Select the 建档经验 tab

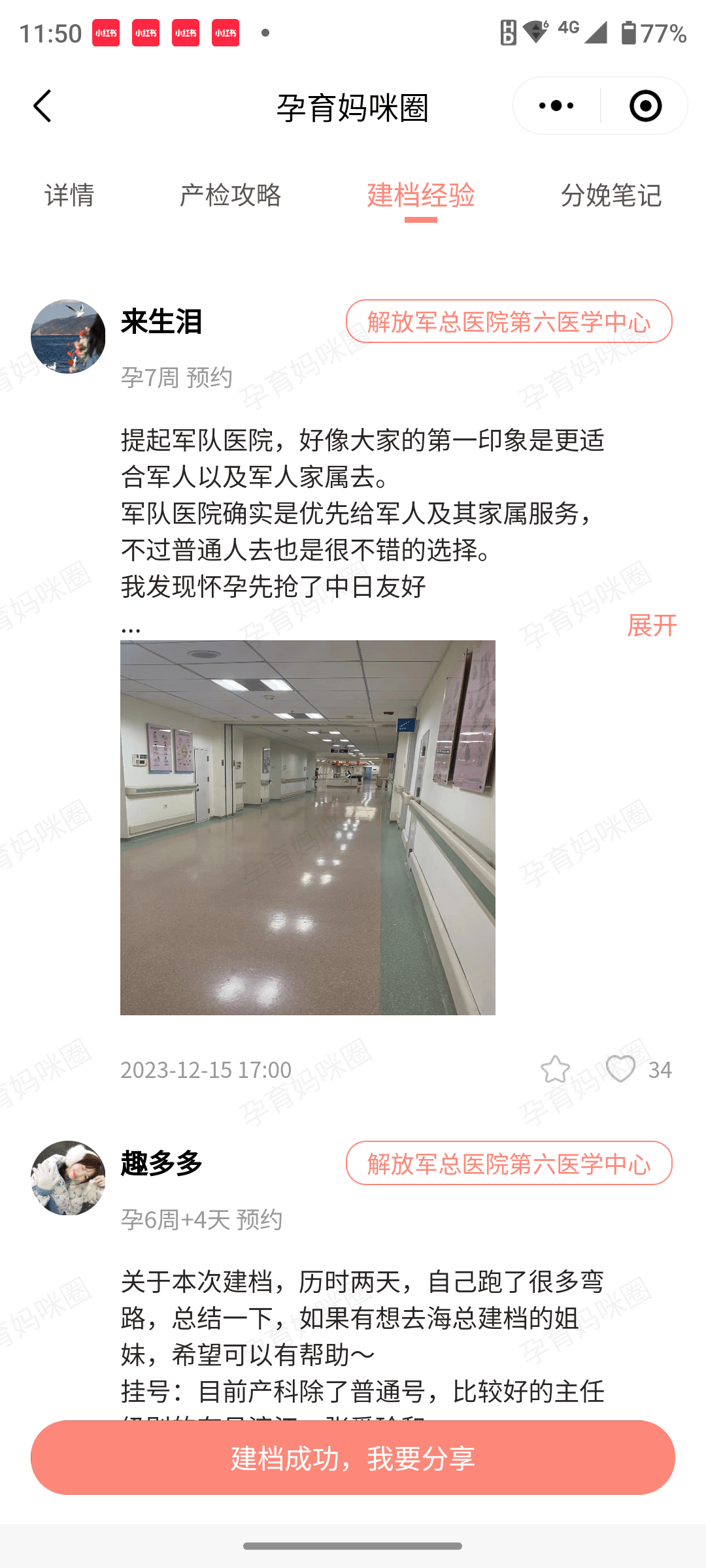(x=421, y=195)
